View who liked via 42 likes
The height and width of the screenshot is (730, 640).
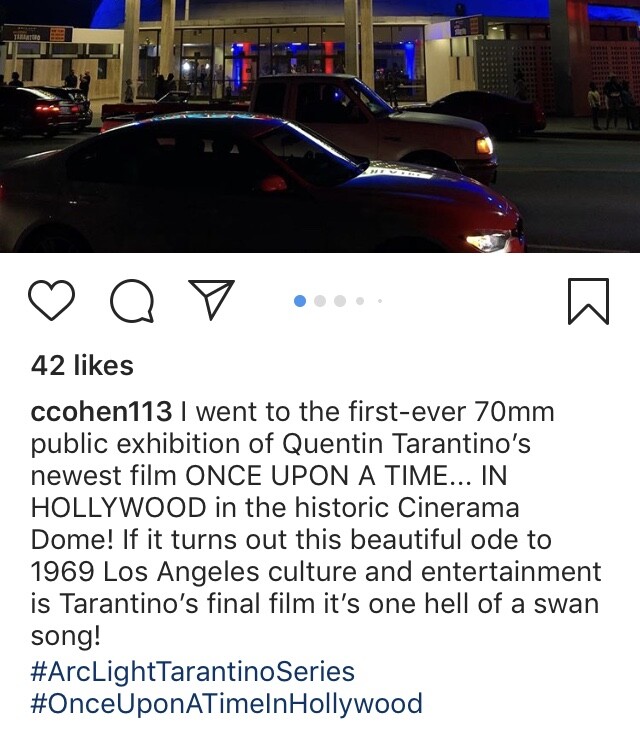82,366
